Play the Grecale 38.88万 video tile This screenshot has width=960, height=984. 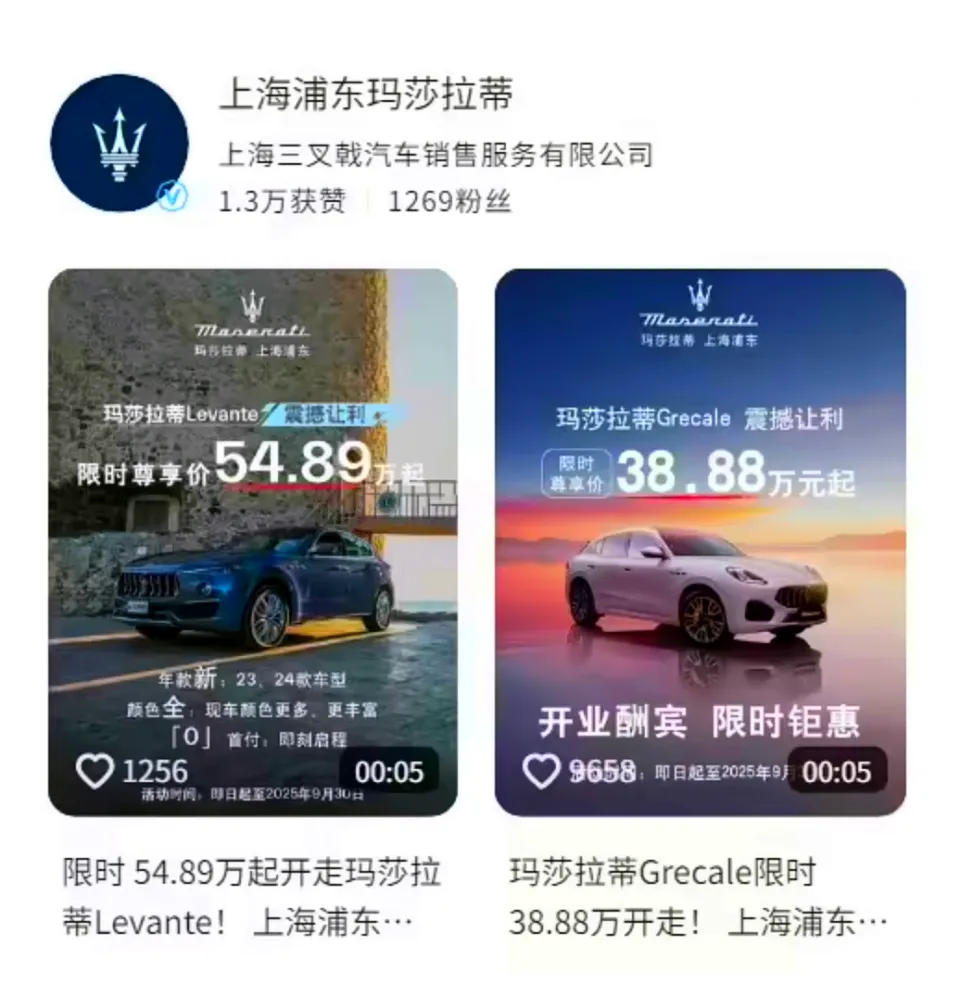click(700, 542)
